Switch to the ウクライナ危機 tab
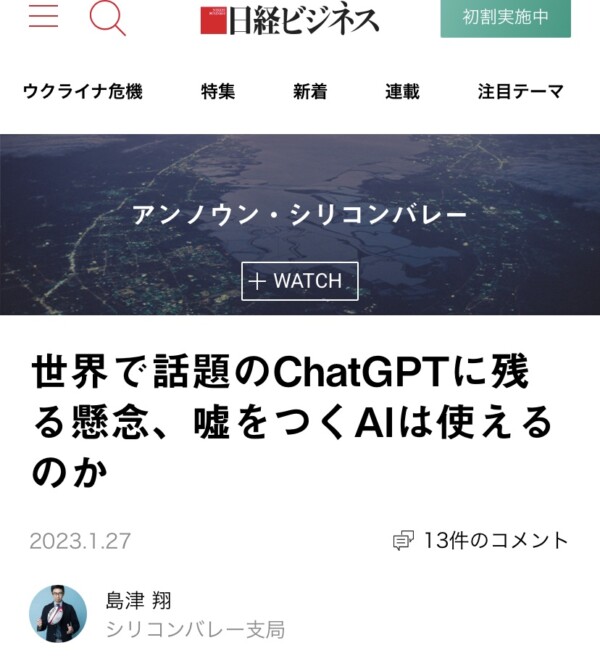This screenshot has width=600, height=661. pos(83,92)
